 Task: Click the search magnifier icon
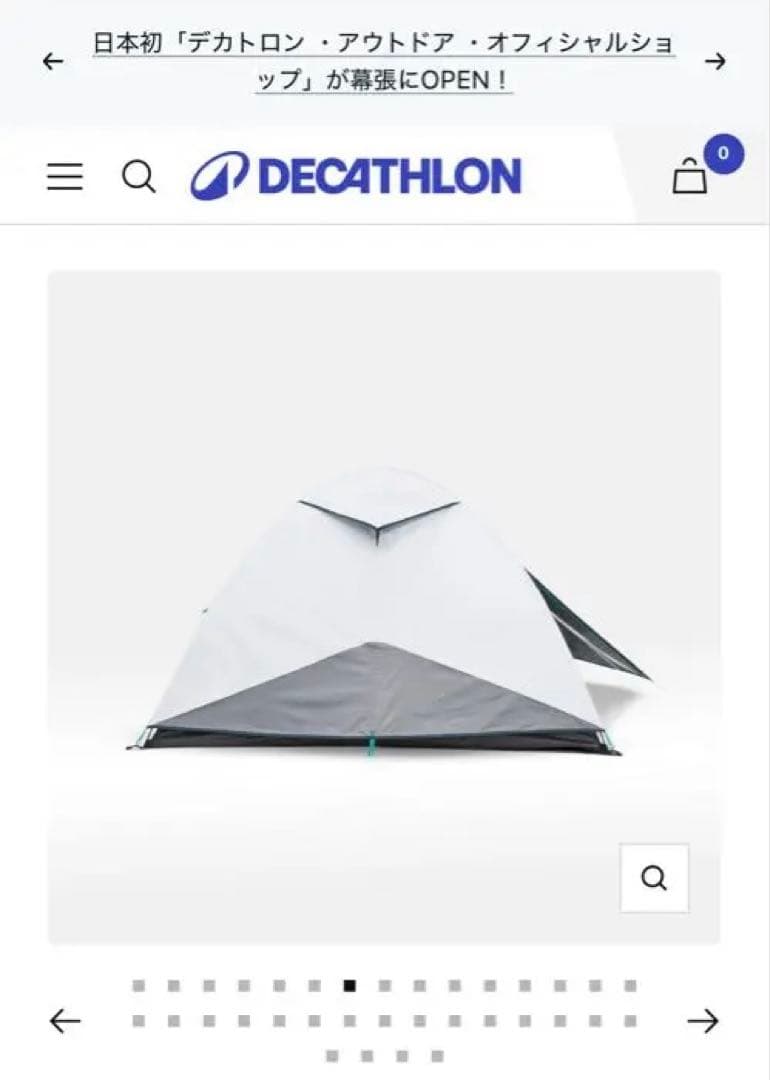click(x=140, y=177)
